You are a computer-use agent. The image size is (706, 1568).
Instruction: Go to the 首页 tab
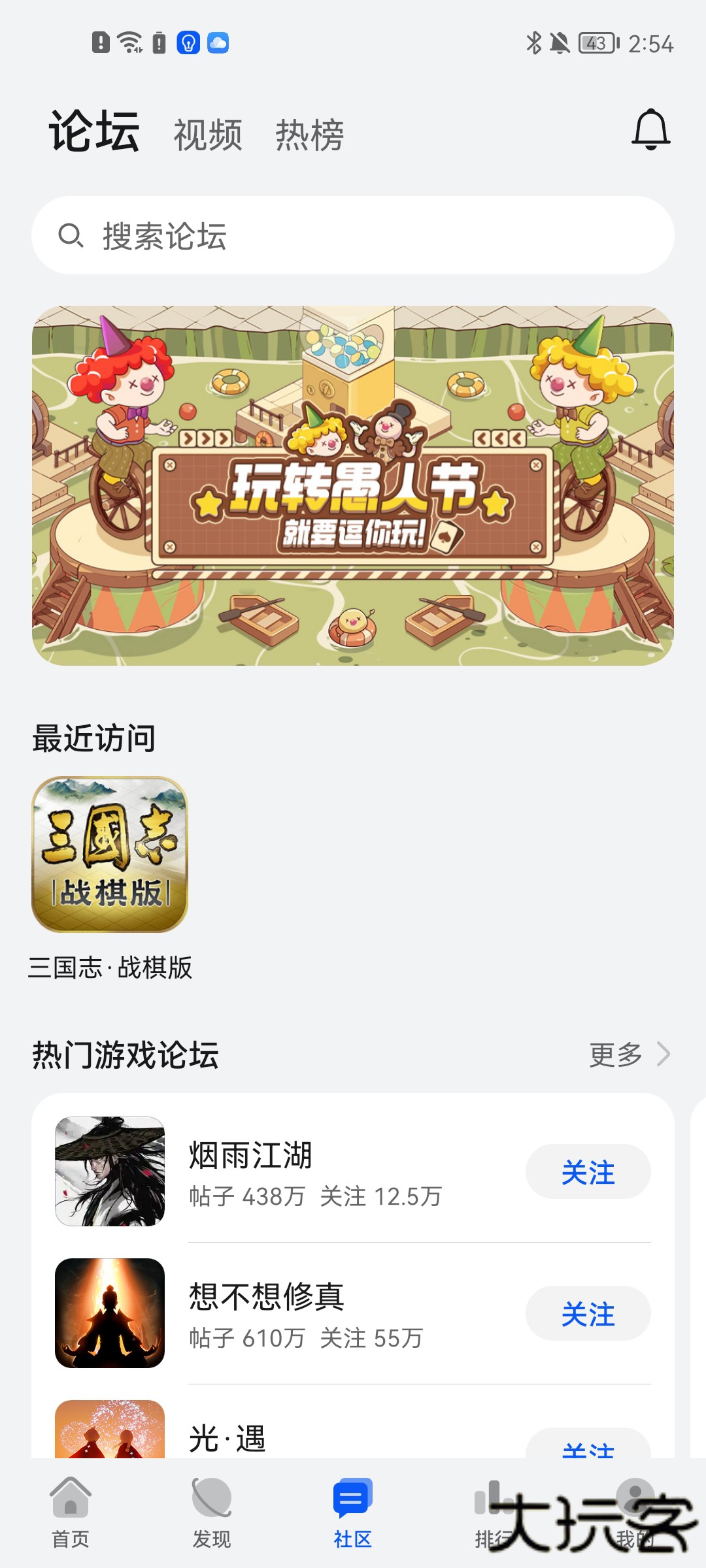click(71, 1513)
